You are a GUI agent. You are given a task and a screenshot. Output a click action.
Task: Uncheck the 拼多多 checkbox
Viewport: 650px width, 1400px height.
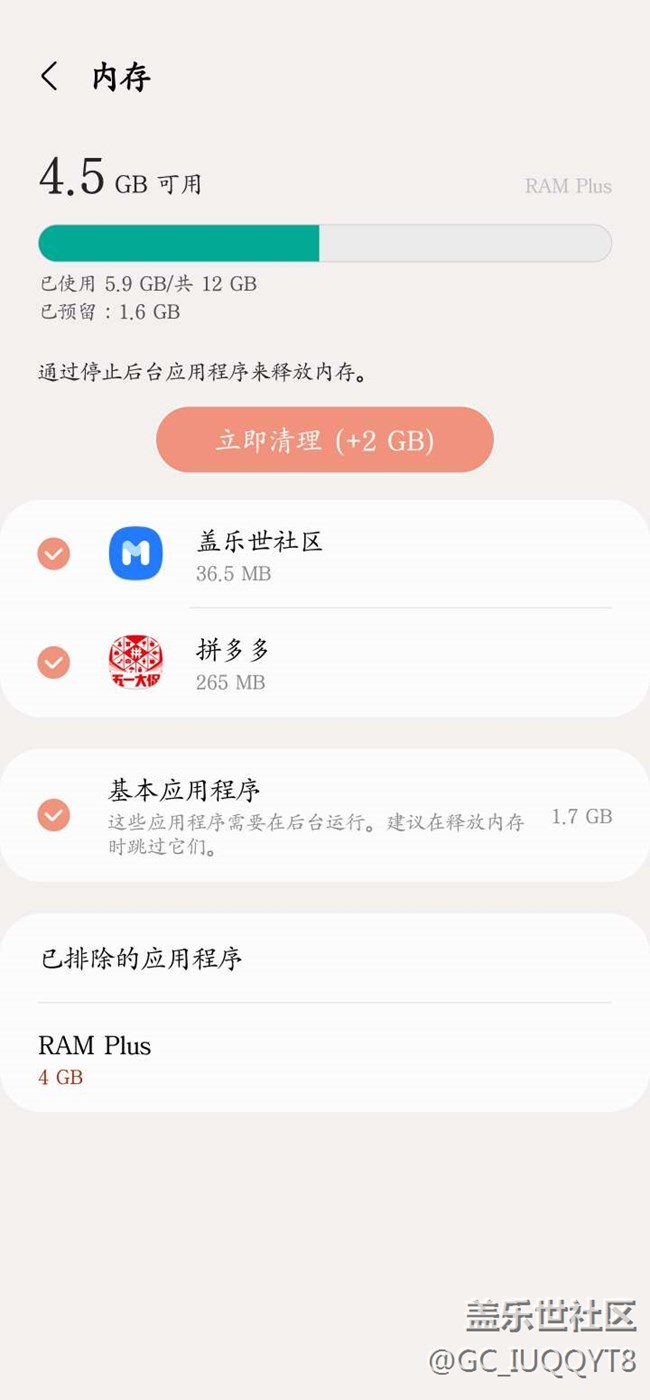pyautogui.click(x=54, y=662)
